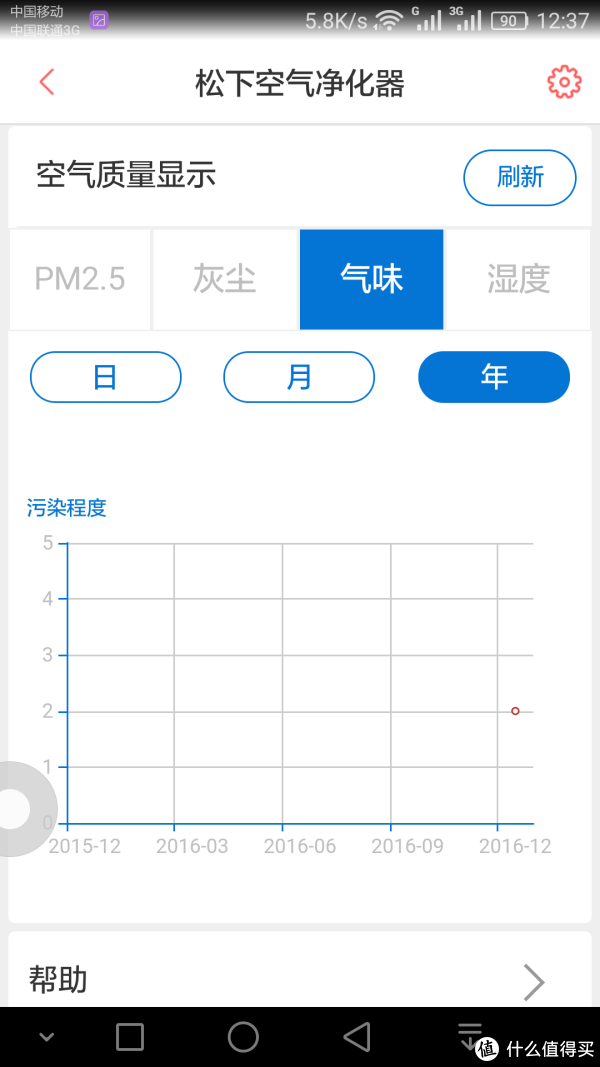Tap the 2016-12 data point on chart
The width and height of the screenshot is (600, 1067).
click(515, 711)
